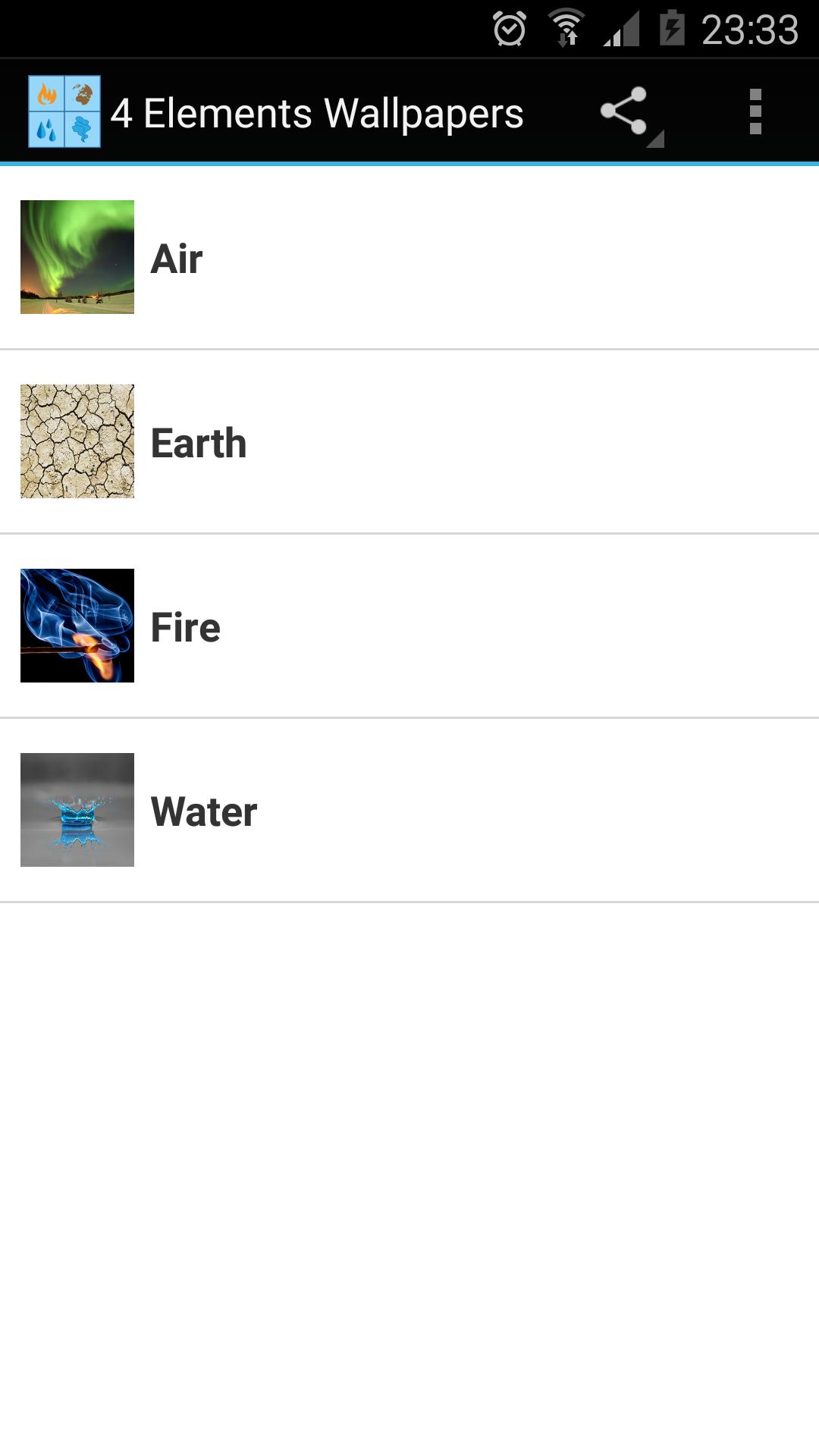Viewport: 819px width, 1456px height.
Task: Click the 4 Elements Wallpapers app icon
Action: tap(64, 111)
